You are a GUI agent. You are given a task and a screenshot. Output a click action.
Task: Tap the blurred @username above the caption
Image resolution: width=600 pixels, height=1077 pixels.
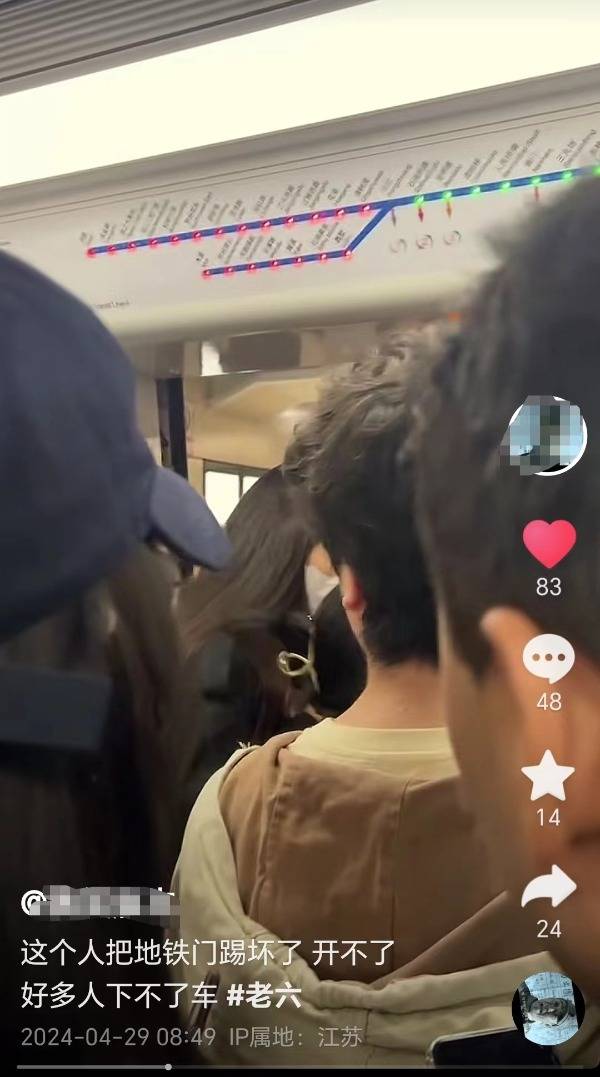pos(100,904)
